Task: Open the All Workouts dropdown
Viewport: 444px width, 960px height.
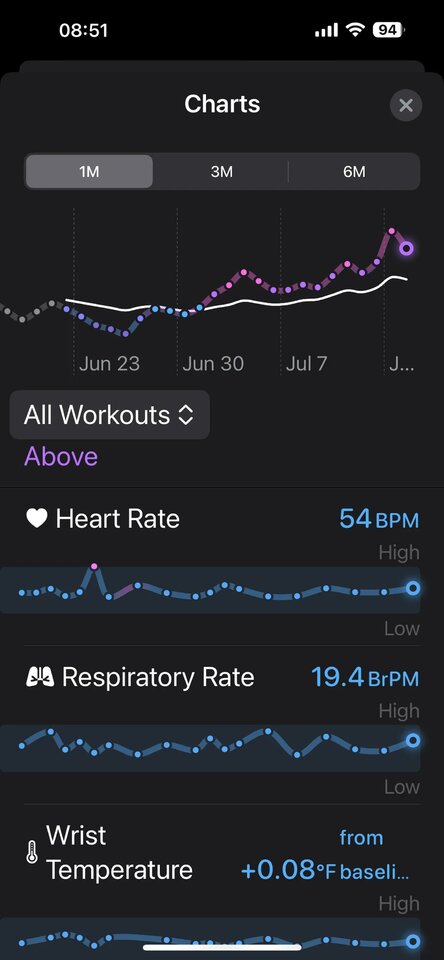Action: 110,414
